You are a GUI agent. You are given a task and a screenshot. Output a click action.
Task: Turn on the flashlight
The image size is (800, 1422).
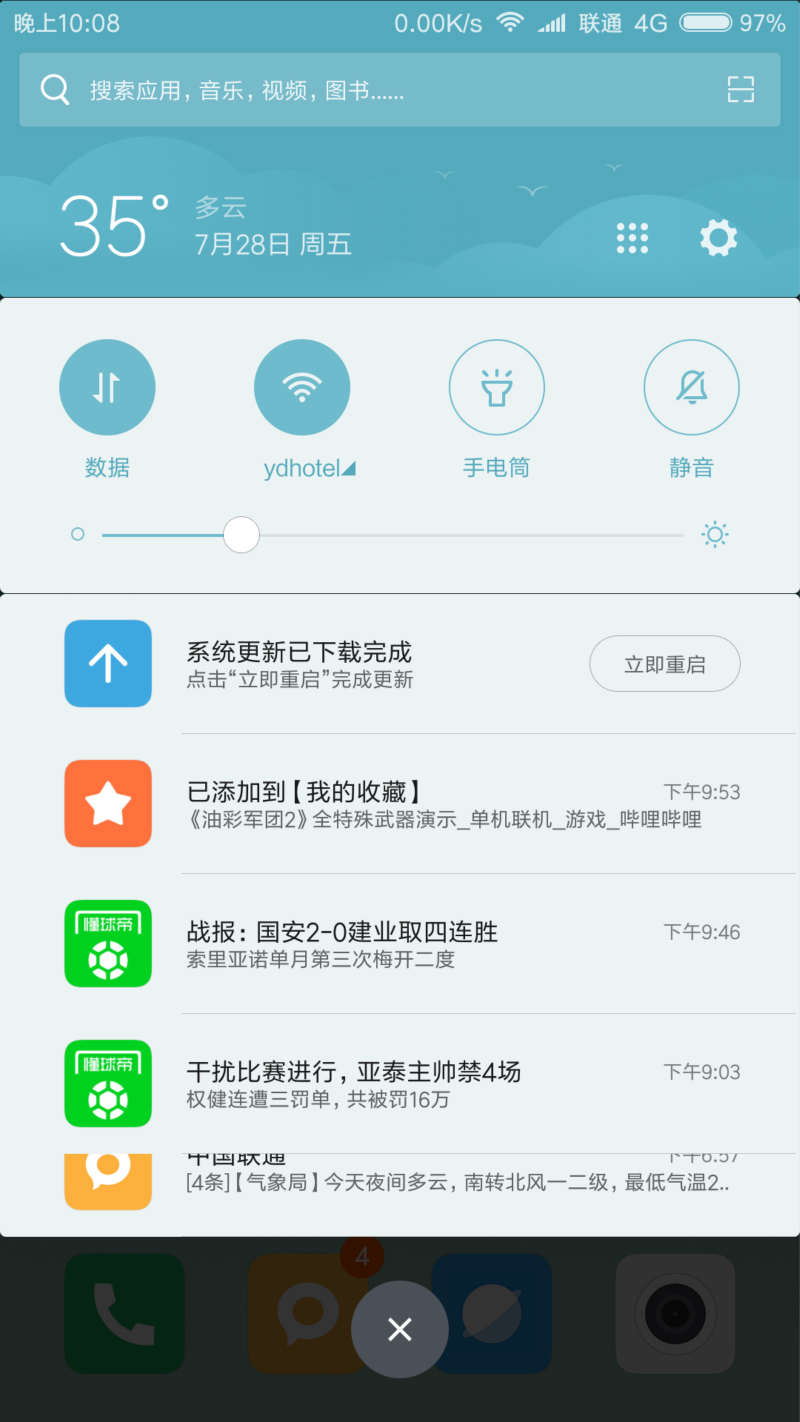coord(497,388)
